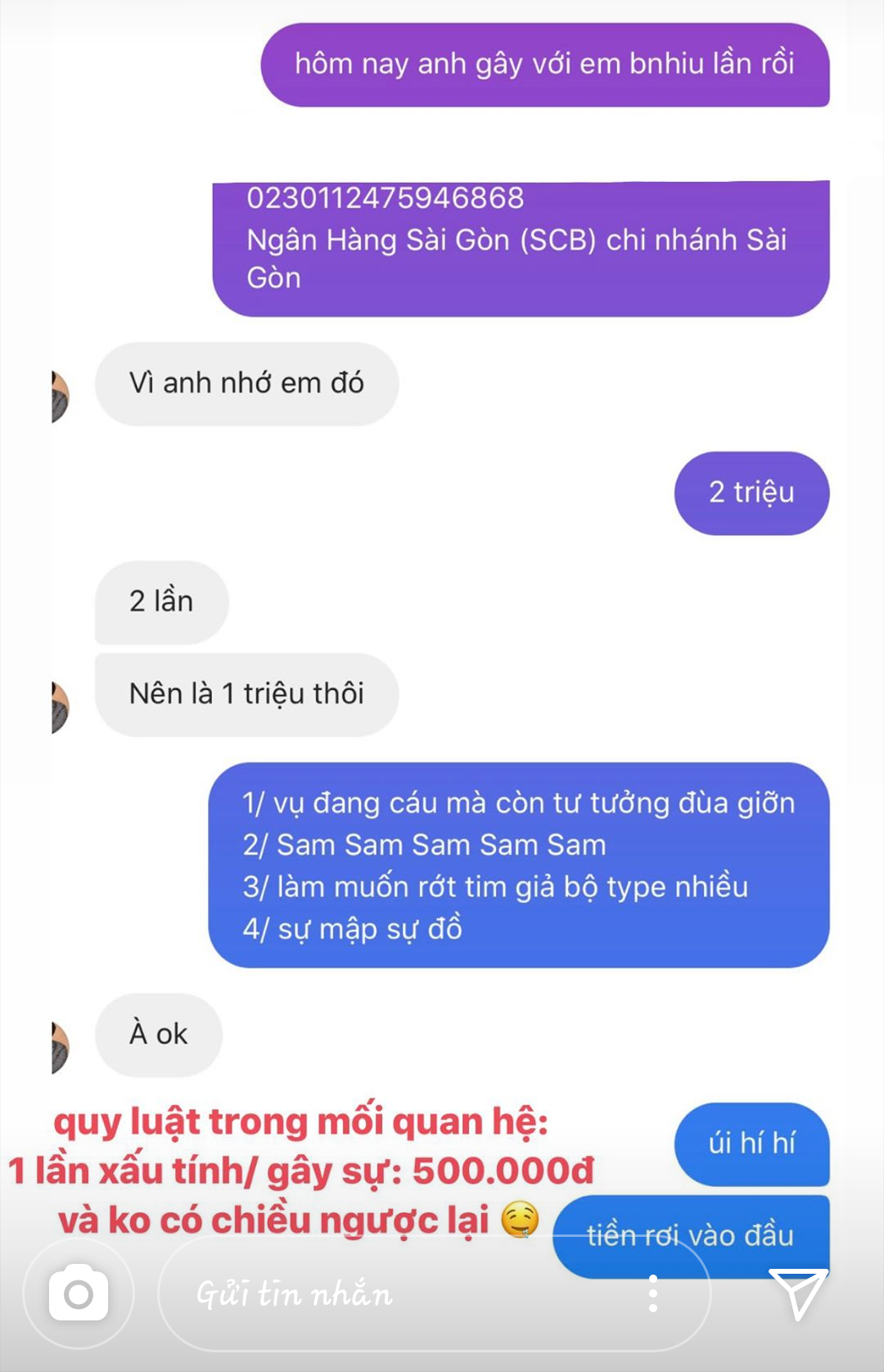Tap the 'úi hí hí' blue bubble
This screenshot has width=884, height=1372.
click(x=751, y=1146)
